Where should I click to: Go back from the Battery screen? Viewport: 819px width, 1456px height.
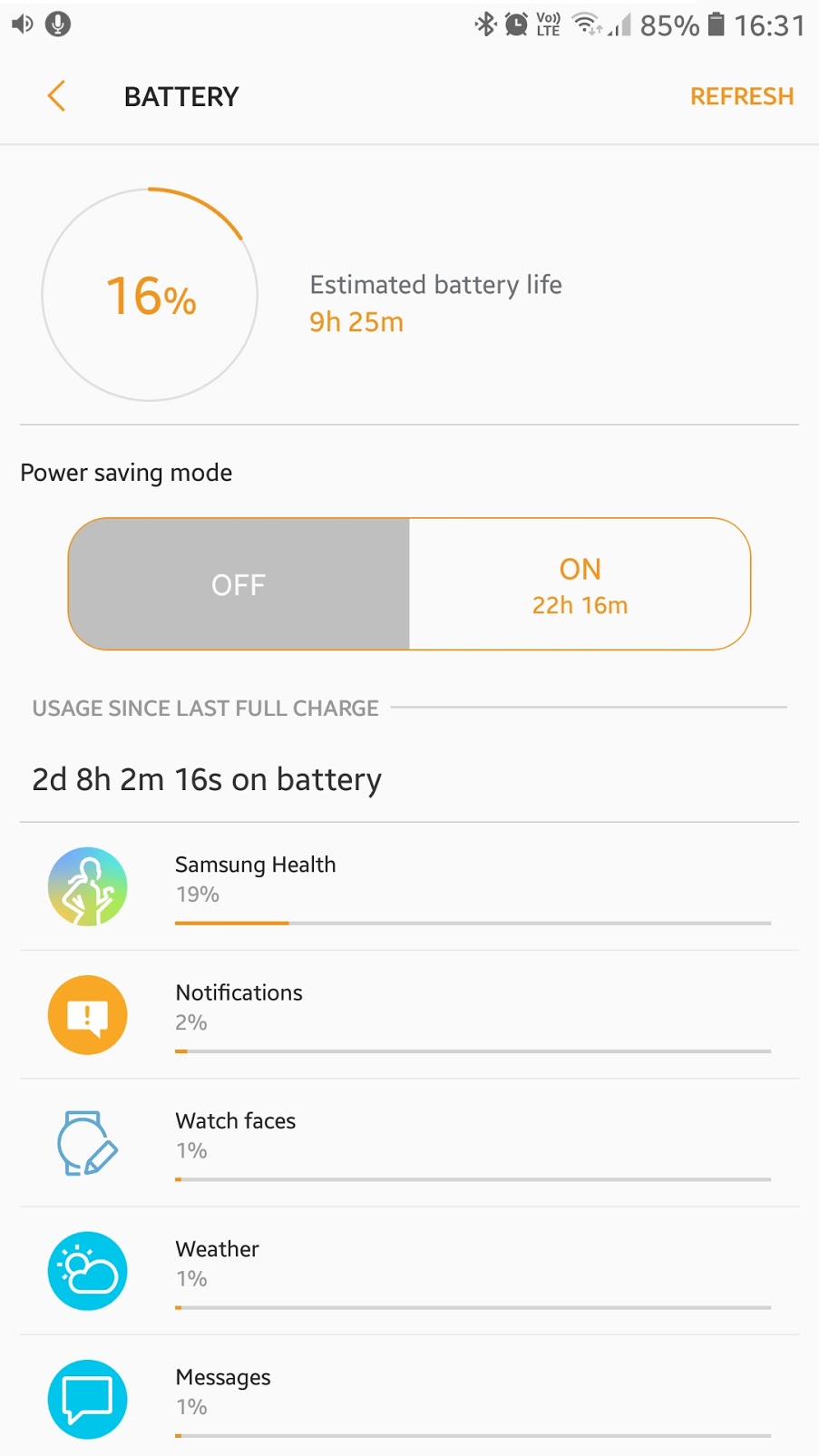coord(56,96)
